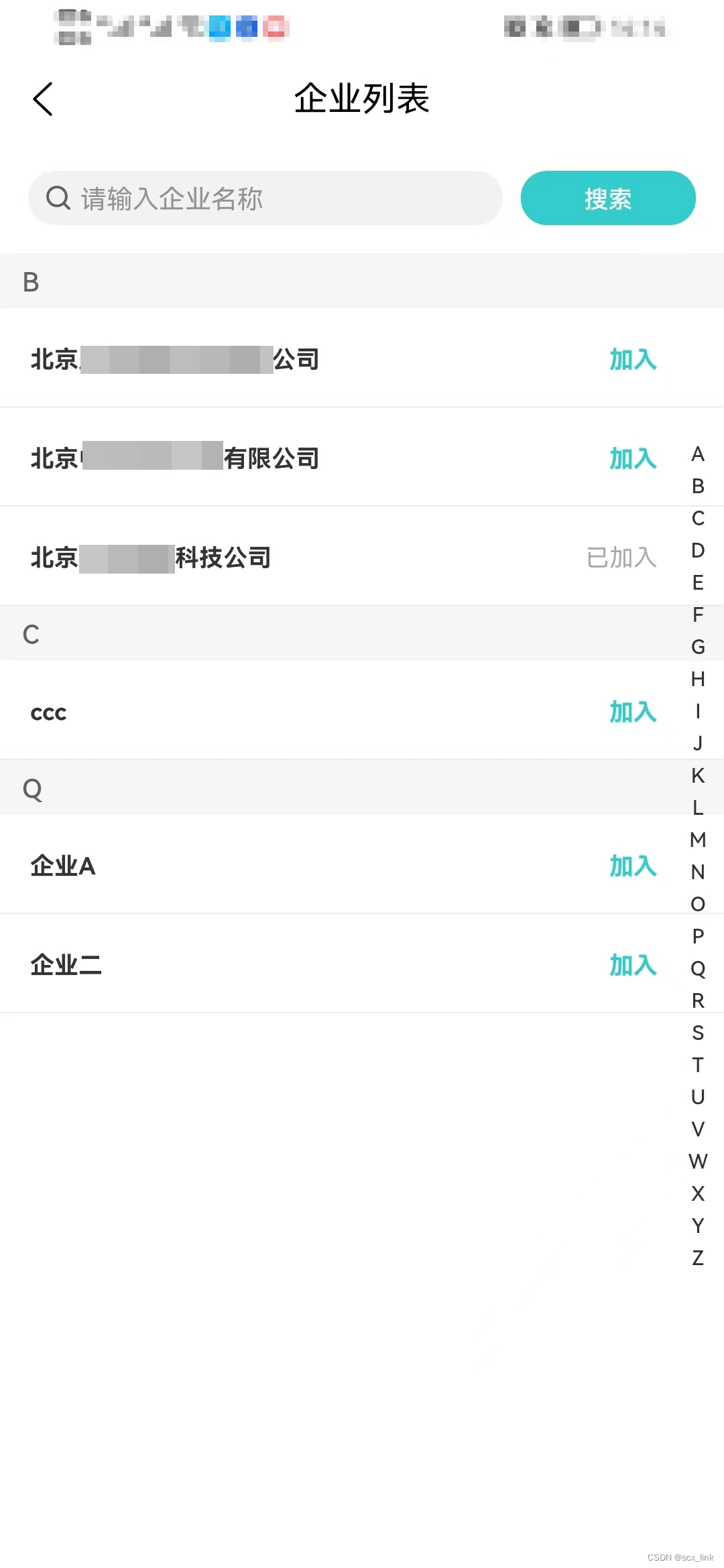The image size is (724, 1568).
Task: Join 企业二 with its 加入 button
Action: [632, 965]
